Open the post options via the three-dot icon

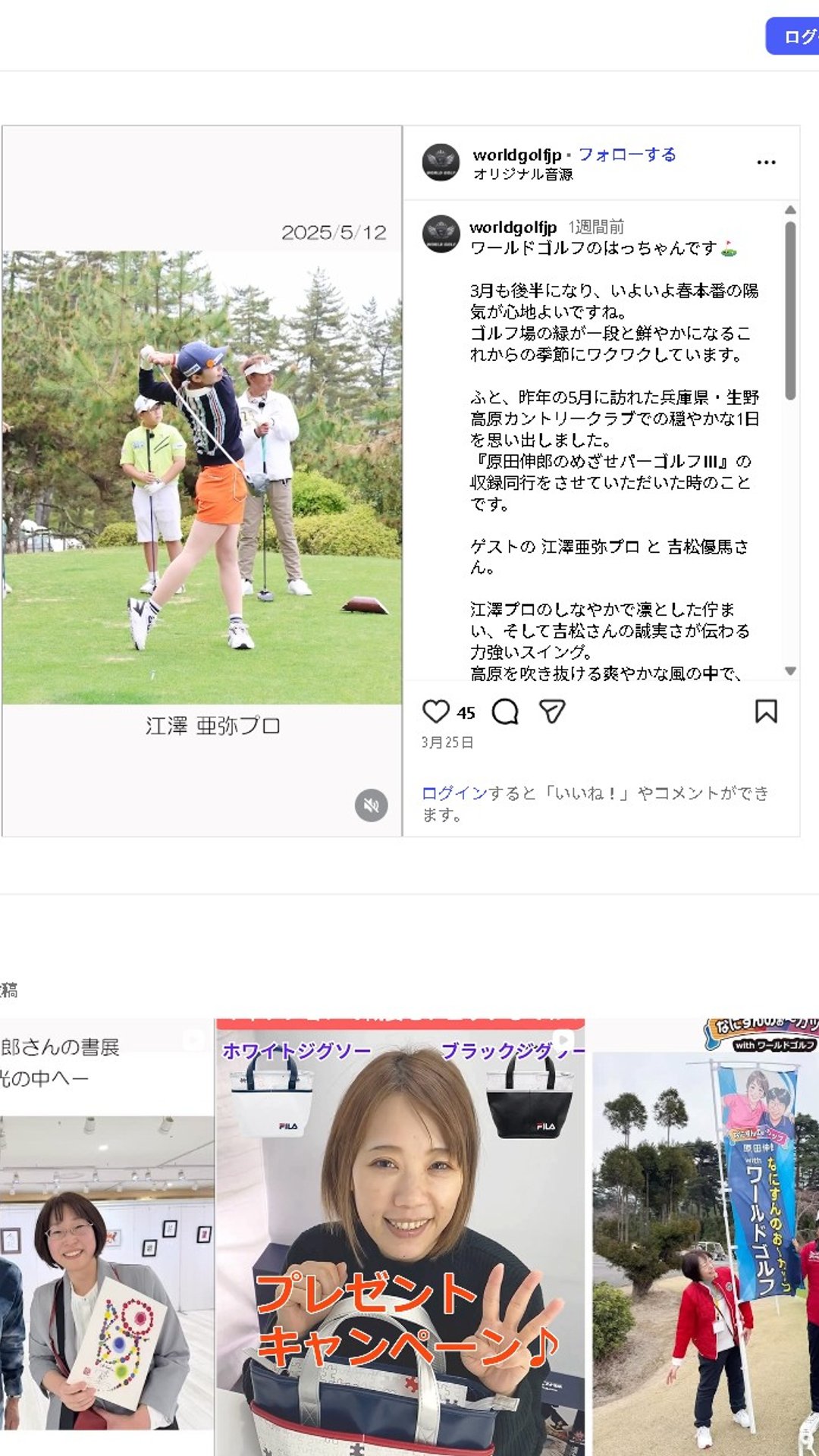click(767, 162)
